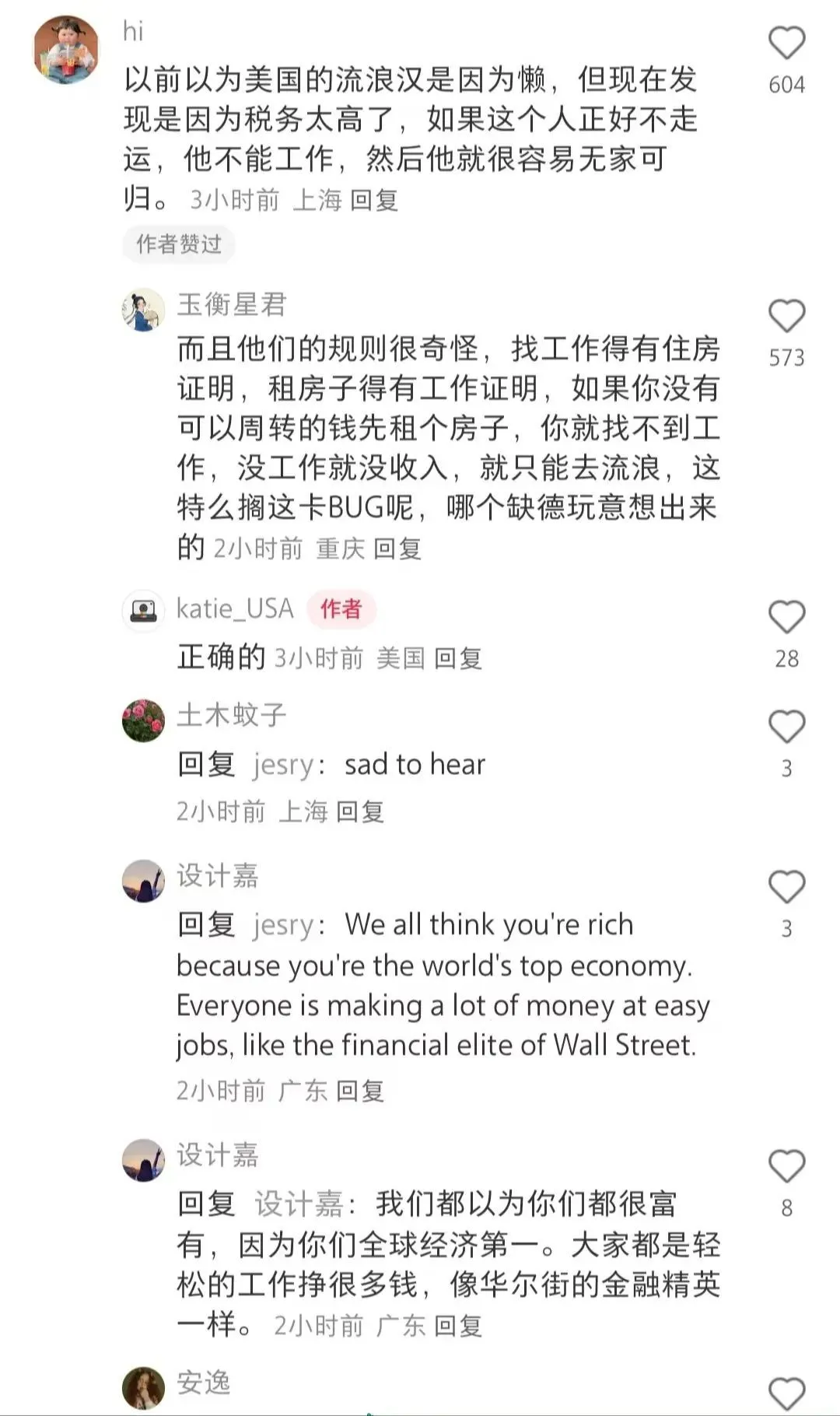Like 玉衡星君's comment about housing proof
The height and width of the screenshot is (1416, 840).
point(786,317)
